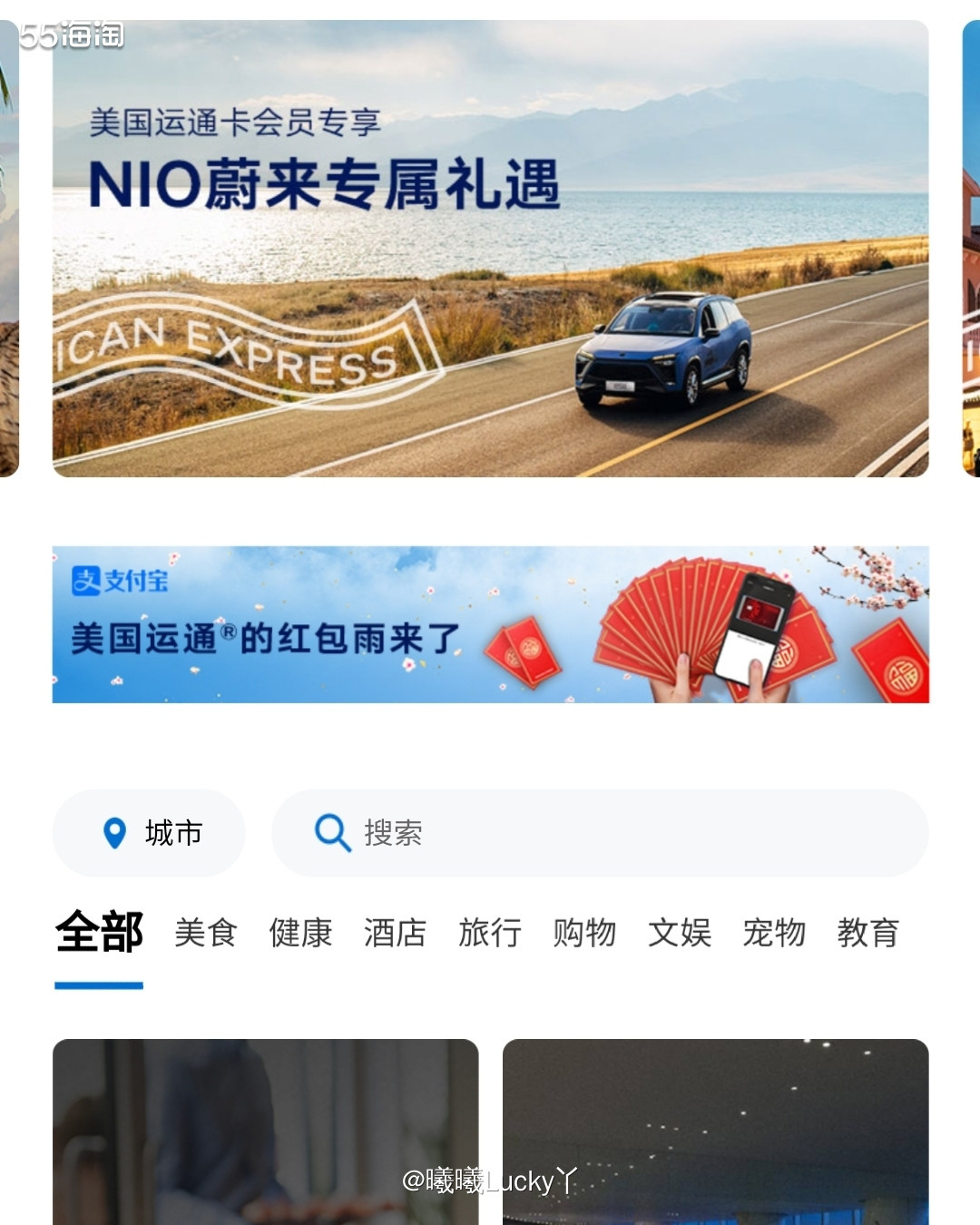The image size is (980, 1225).
Task: Switch to the 购物 tab
Action: click(x=584, y=933)
